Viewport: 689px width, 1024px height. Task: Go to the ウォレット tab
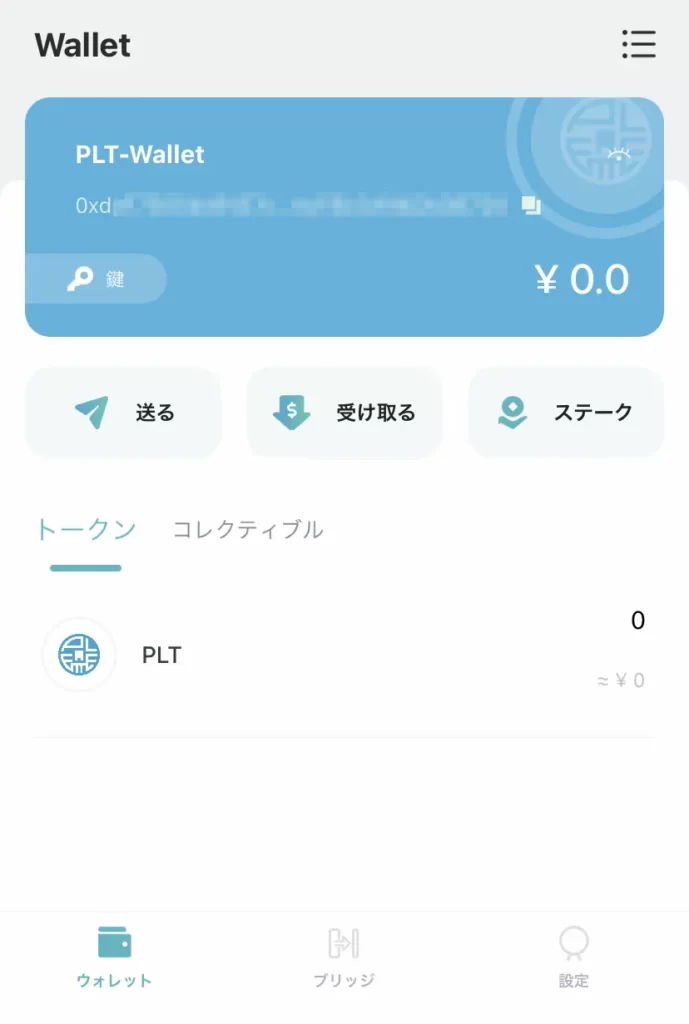[x=114, y=956]
